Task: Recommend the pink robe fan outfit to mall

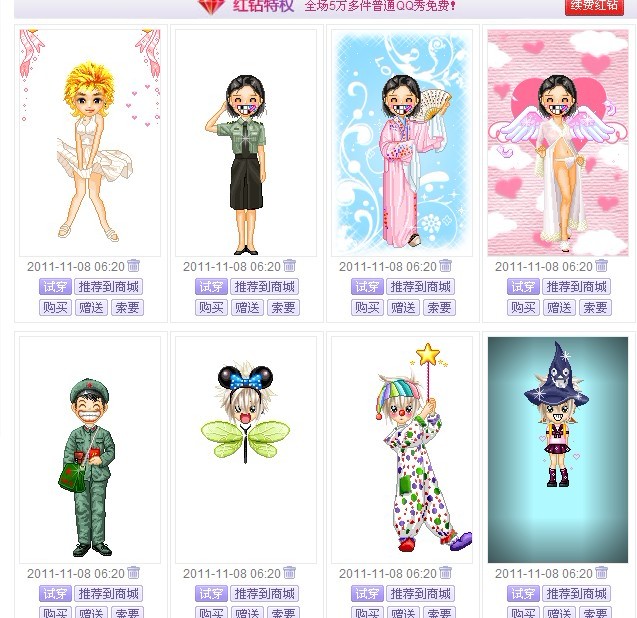Action: coord(420,287)
